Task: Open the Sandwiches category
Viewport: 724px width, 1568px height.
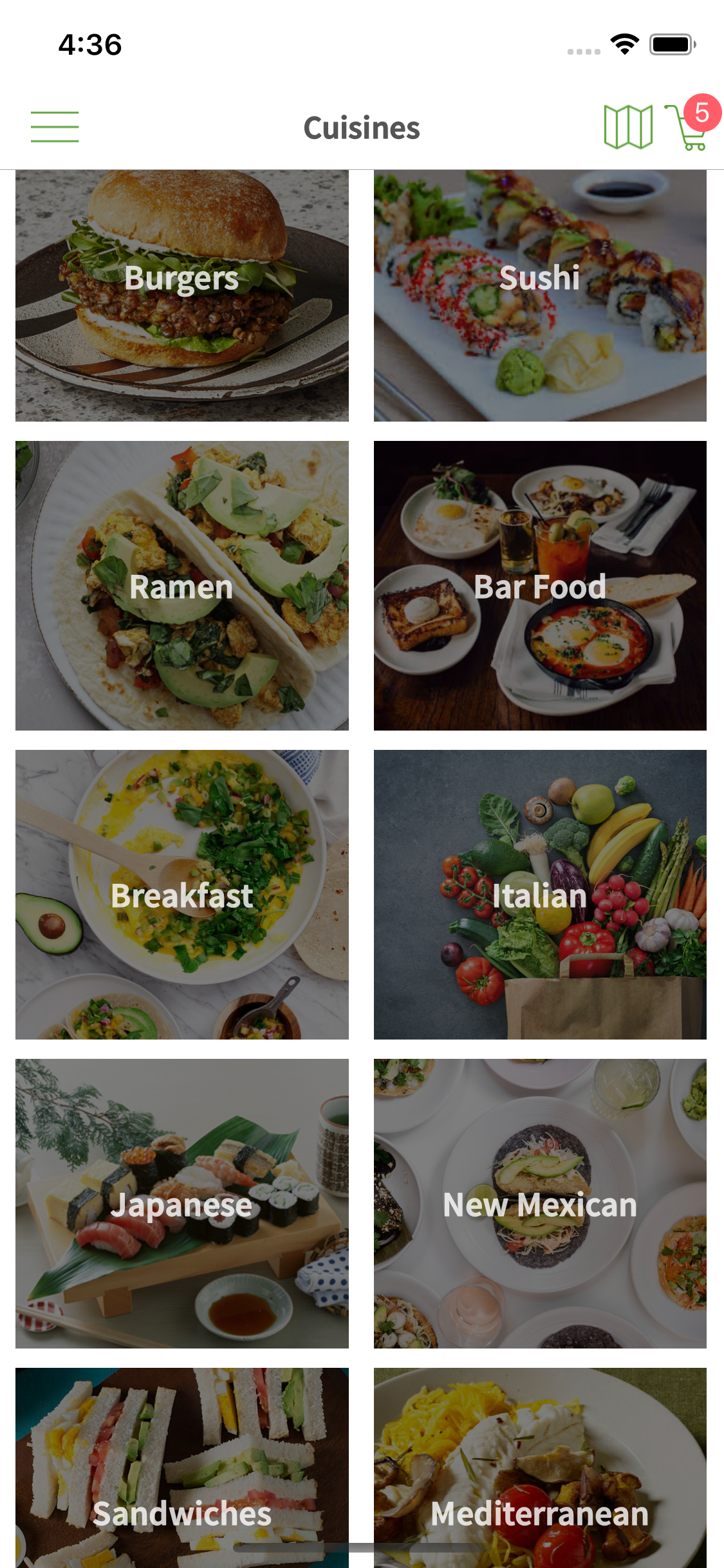Action: (181, 1480)
